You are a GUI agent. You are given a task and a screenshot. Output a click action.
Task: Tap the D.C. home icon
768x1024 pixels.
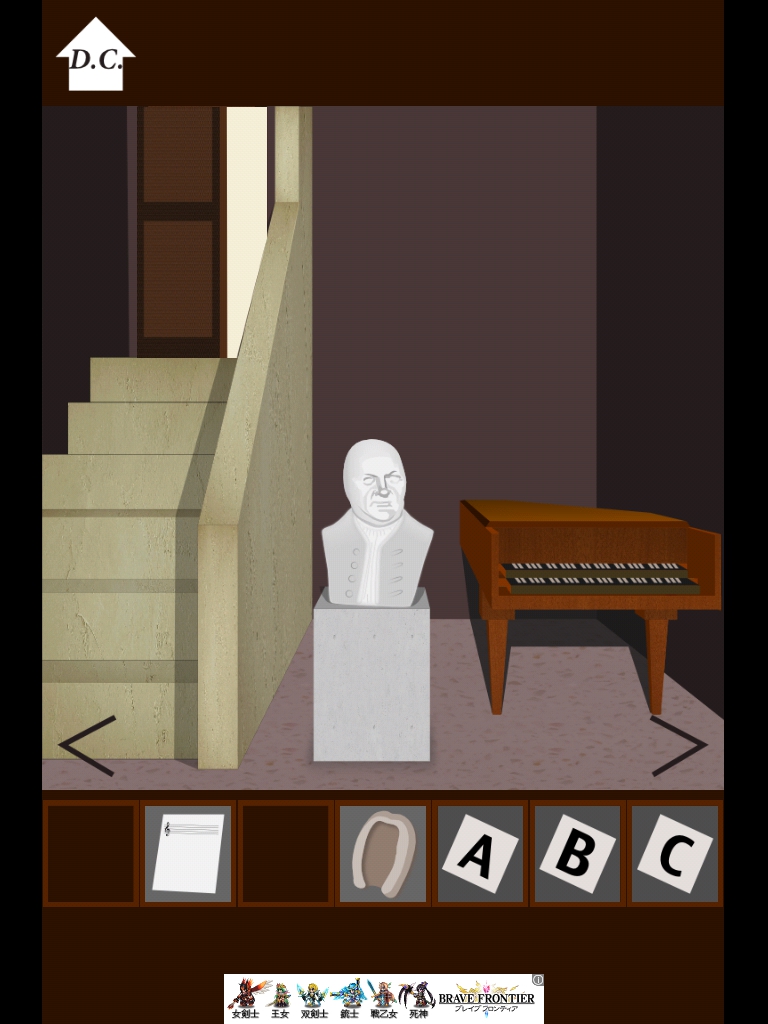(x=95, y=56)
